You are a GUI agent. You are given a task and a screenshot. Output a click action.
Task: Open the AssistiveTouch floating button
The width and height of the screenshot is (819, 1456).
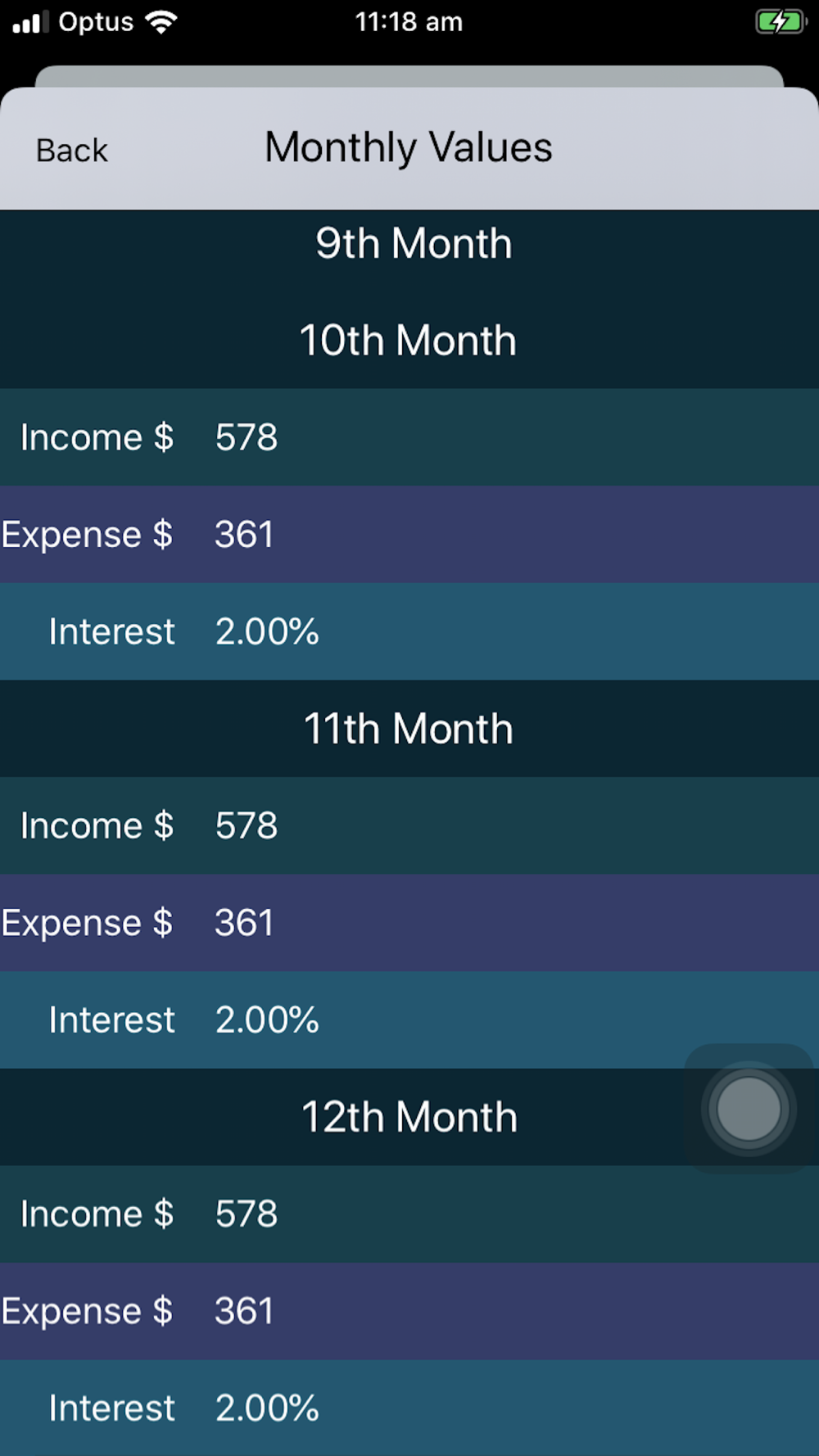click(x=748, y=1109)
